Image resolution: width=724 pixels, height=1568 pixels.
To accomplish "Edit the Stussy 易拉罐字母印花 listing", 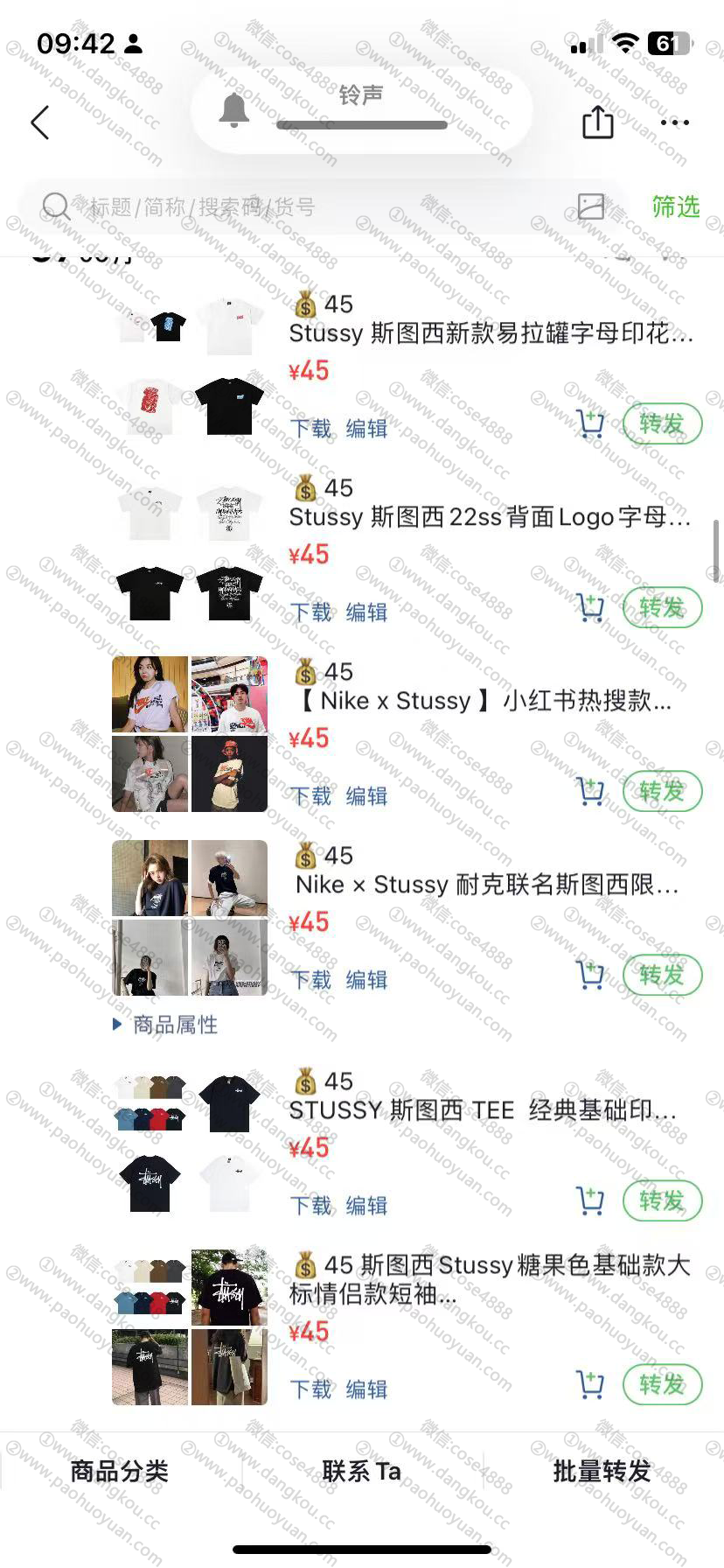I will (366, 429).
